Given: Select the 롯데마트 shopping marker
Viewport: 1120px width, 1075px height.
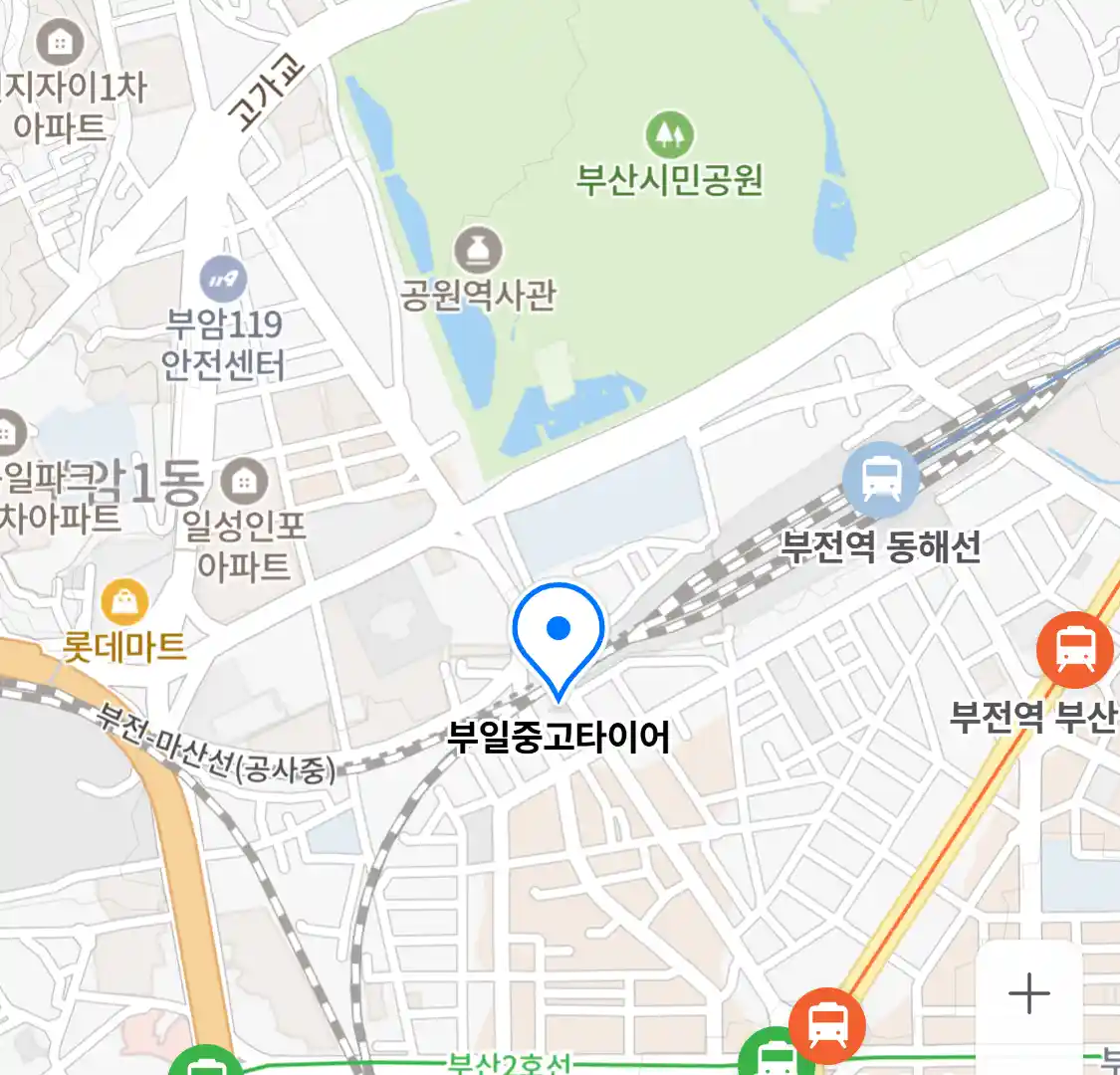Looking at the screenshot, I should tap(124, 602).
